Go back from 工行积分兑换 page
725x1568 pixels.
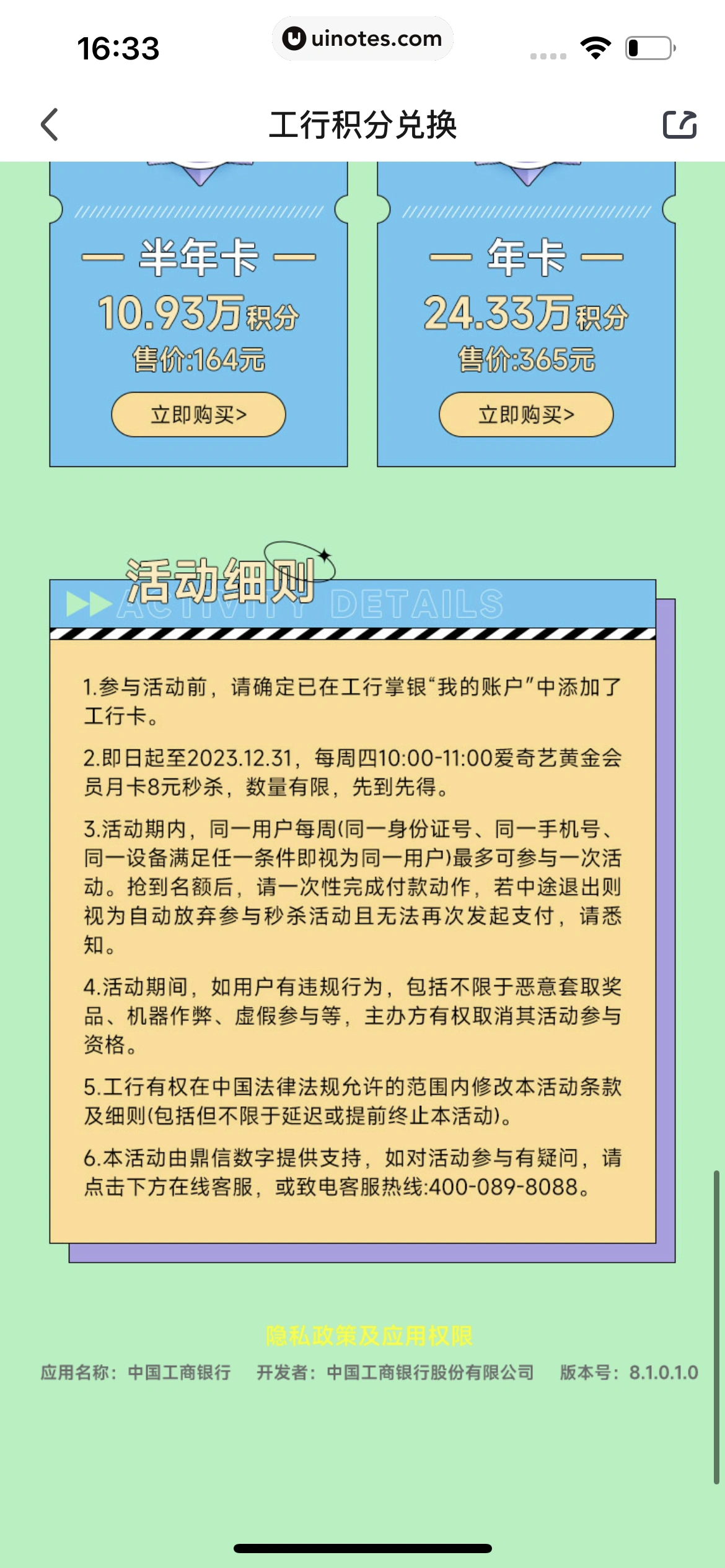click(50, 124)
